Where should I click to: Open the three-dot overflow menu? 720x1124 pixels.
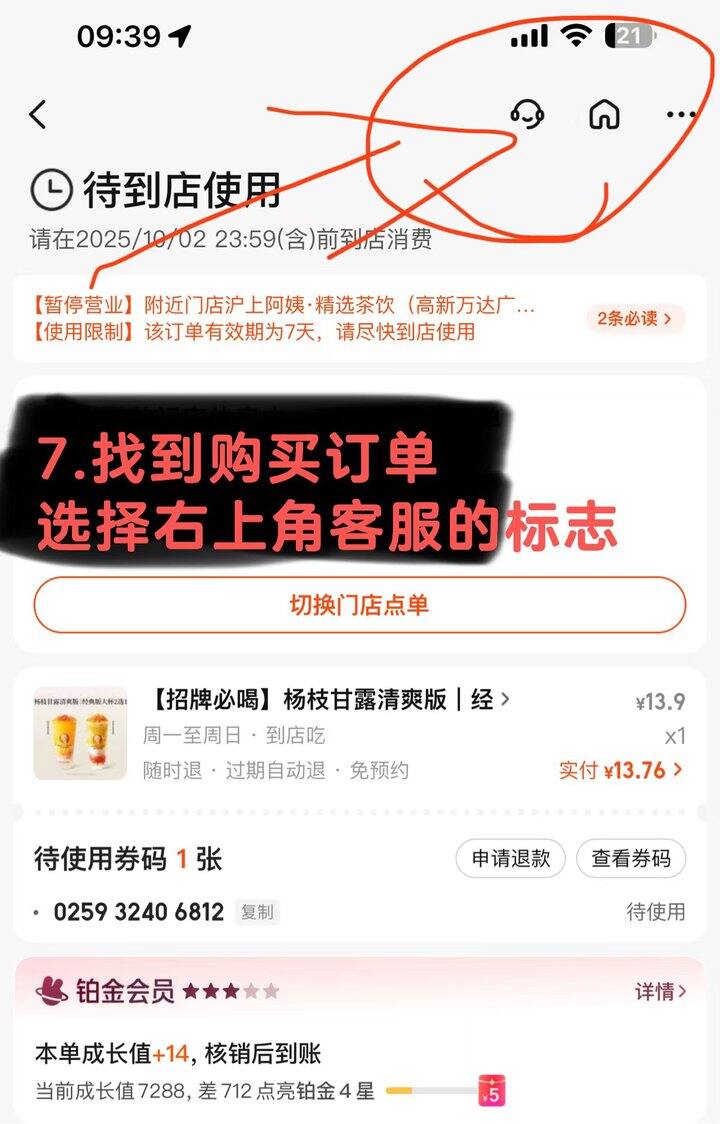pyautogui.click(x=681, y=115)
